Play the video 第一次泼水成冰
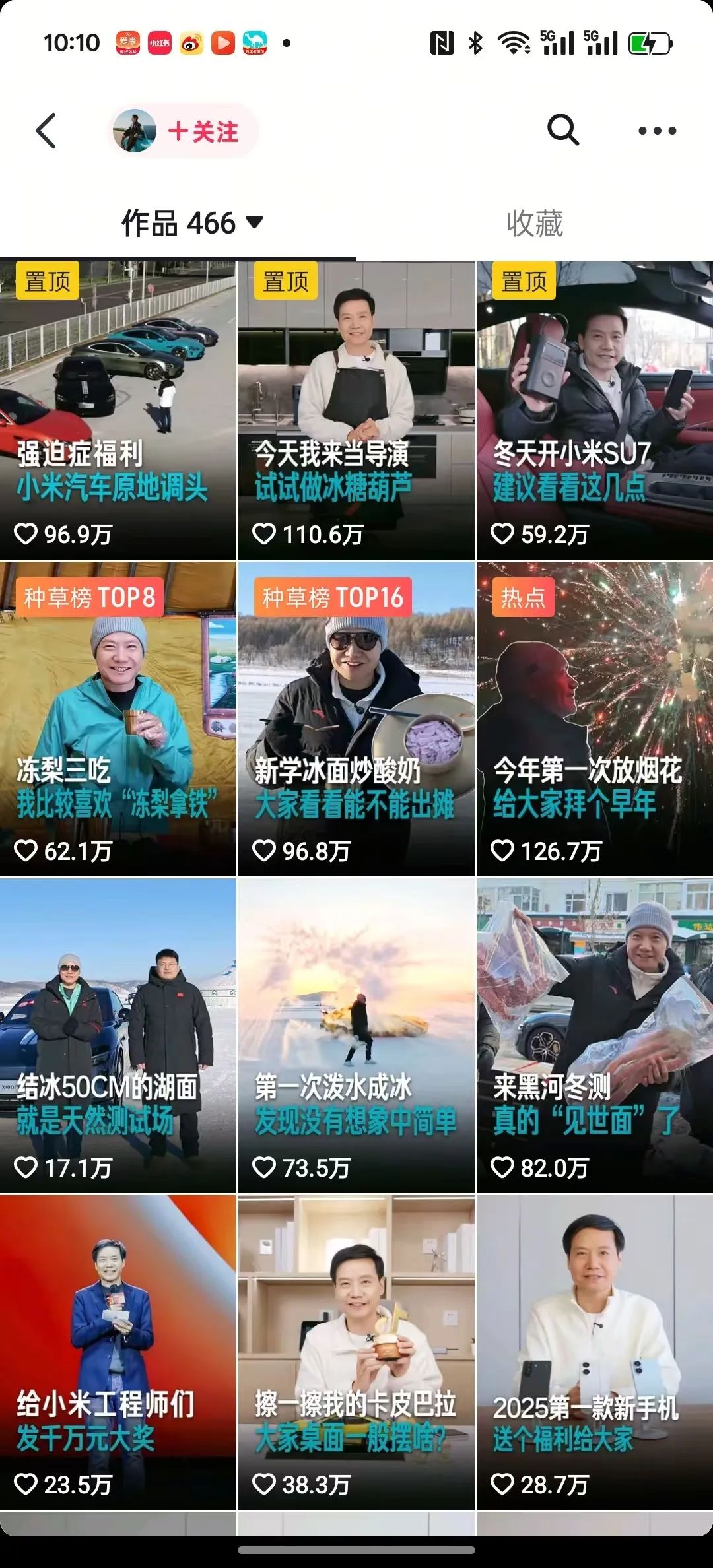 356,1035
